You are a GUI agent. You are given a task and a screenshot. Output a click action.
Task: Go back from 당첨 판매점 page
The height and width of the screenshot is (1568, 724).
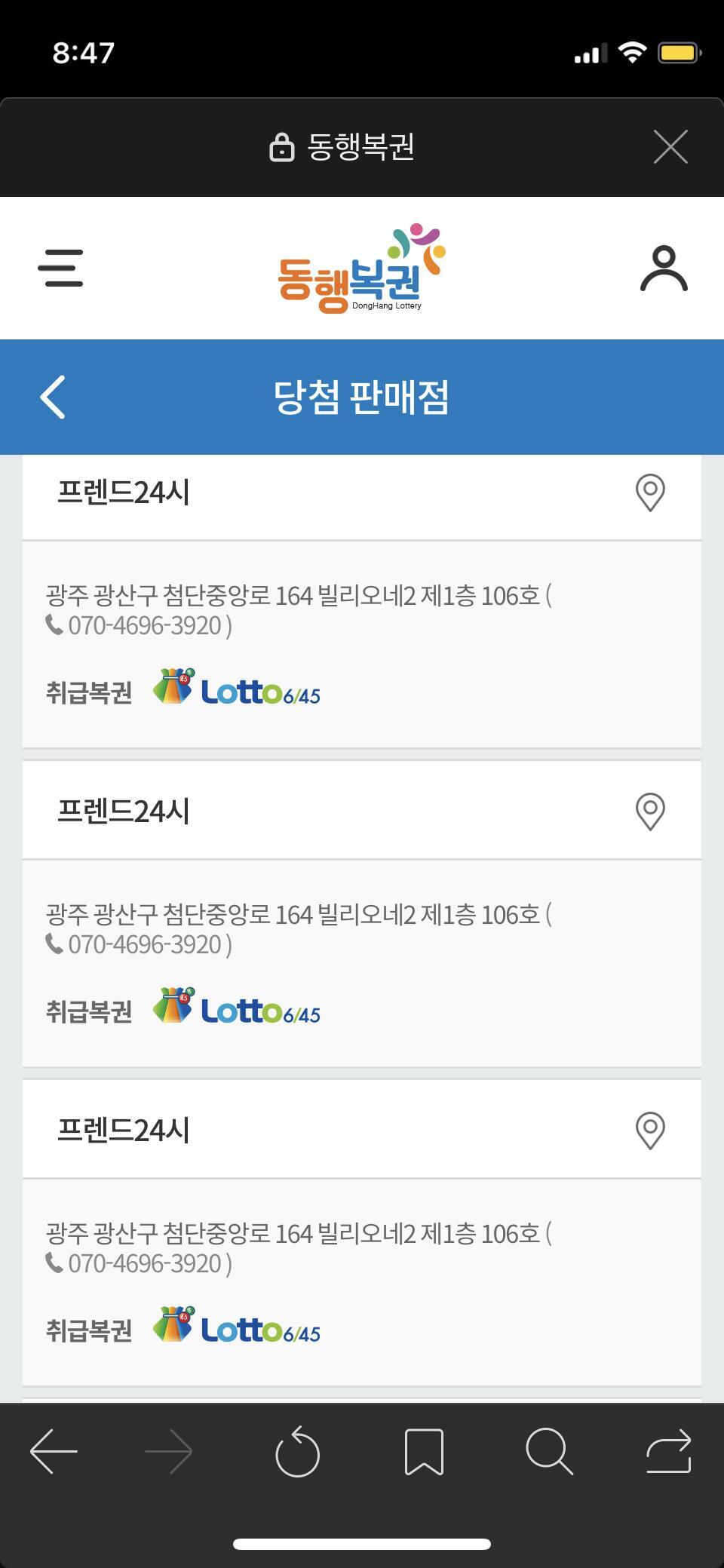point(53,397)
